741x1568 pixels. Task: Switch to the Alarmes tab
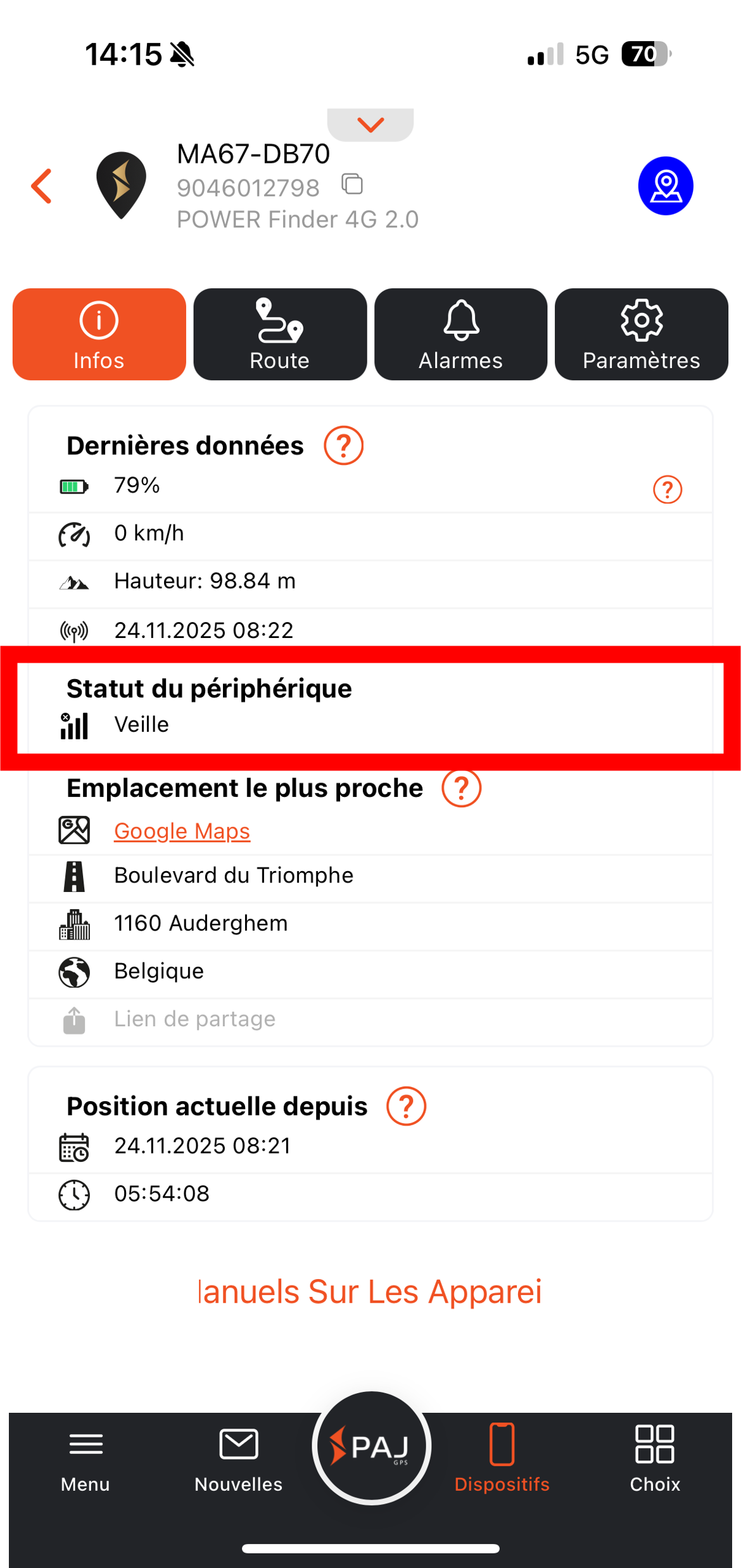point(460,335)
